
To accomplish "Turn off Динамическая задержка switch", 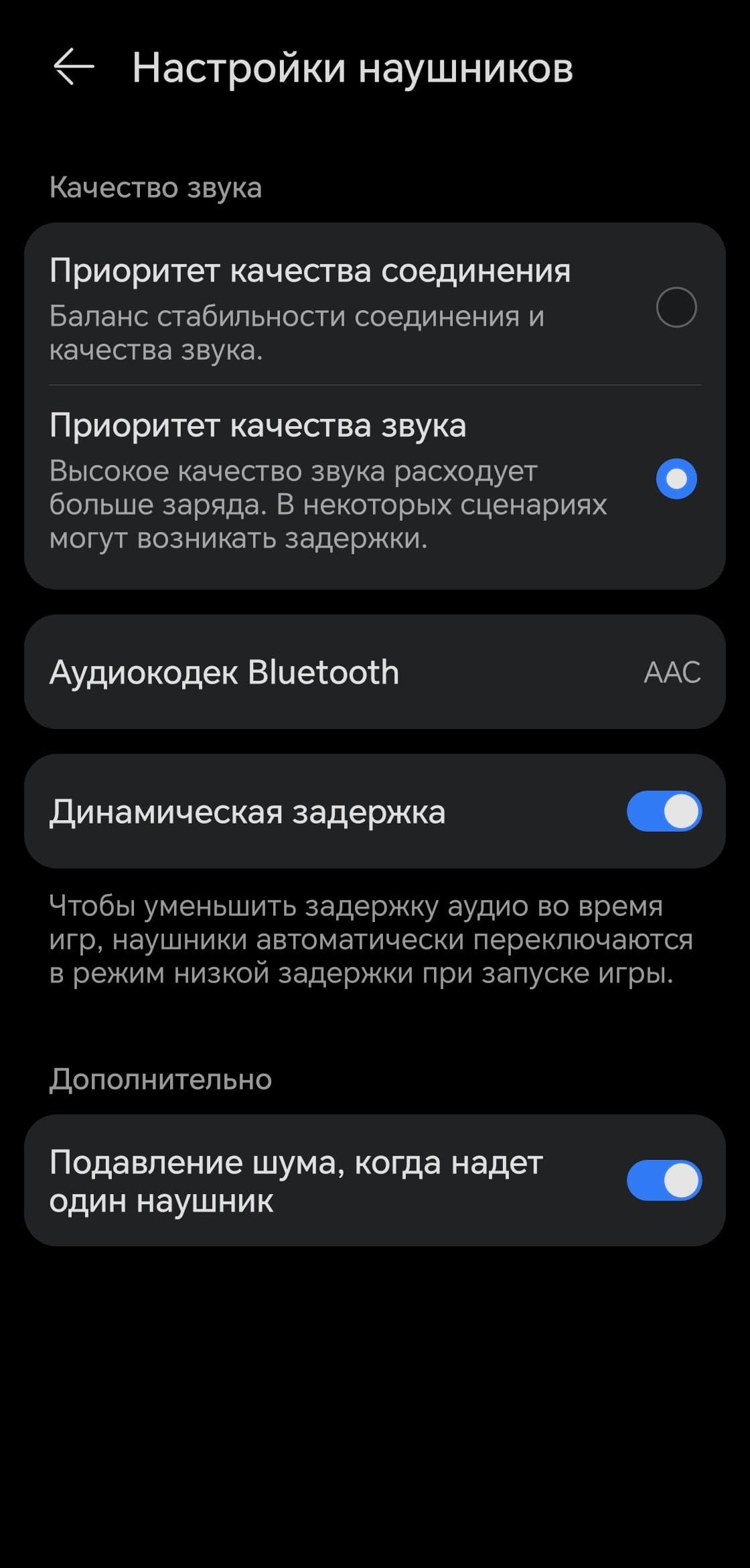I will click(664, 811).
